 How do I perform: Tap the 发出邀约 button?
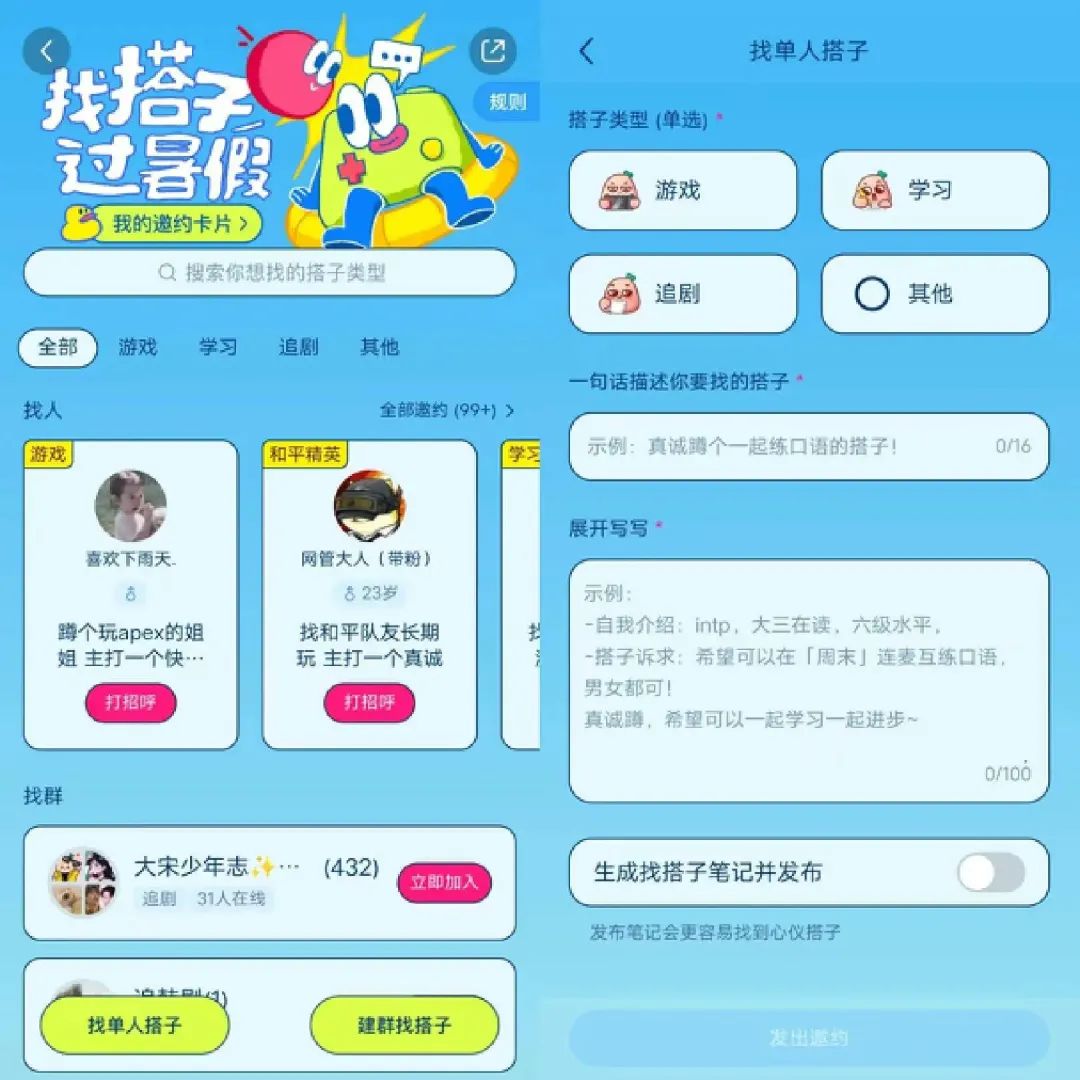pos(808,1038)
